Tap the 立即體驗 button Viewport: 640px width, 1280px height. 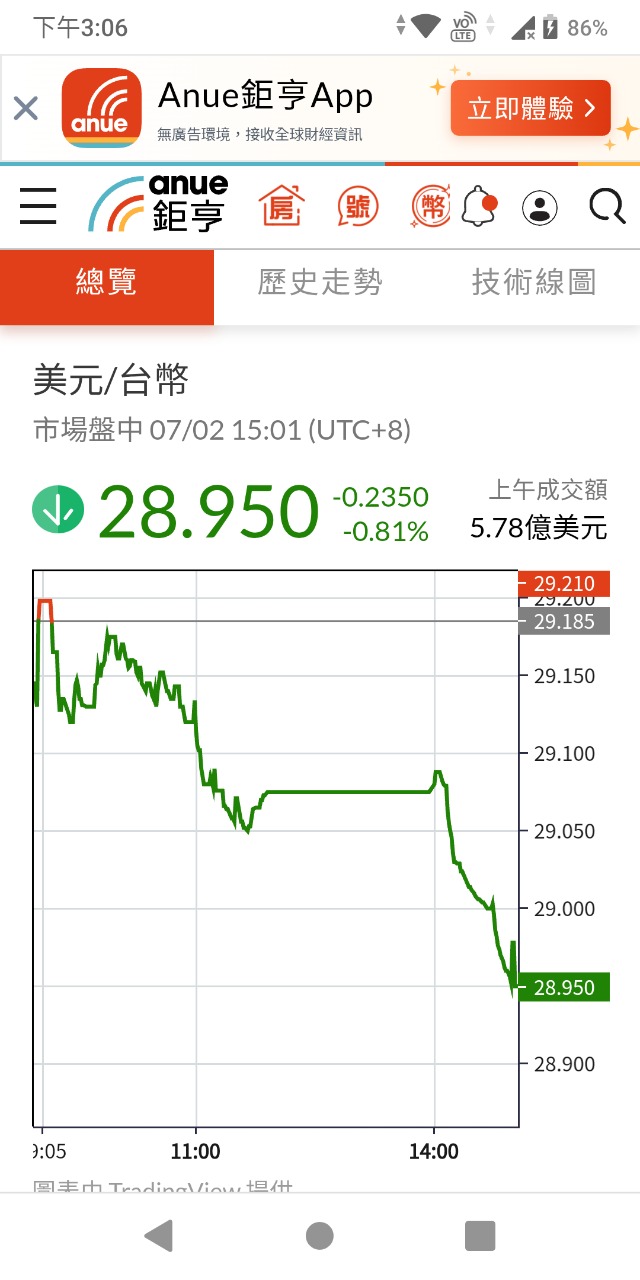pyautogui.click(x=530, y=108)
